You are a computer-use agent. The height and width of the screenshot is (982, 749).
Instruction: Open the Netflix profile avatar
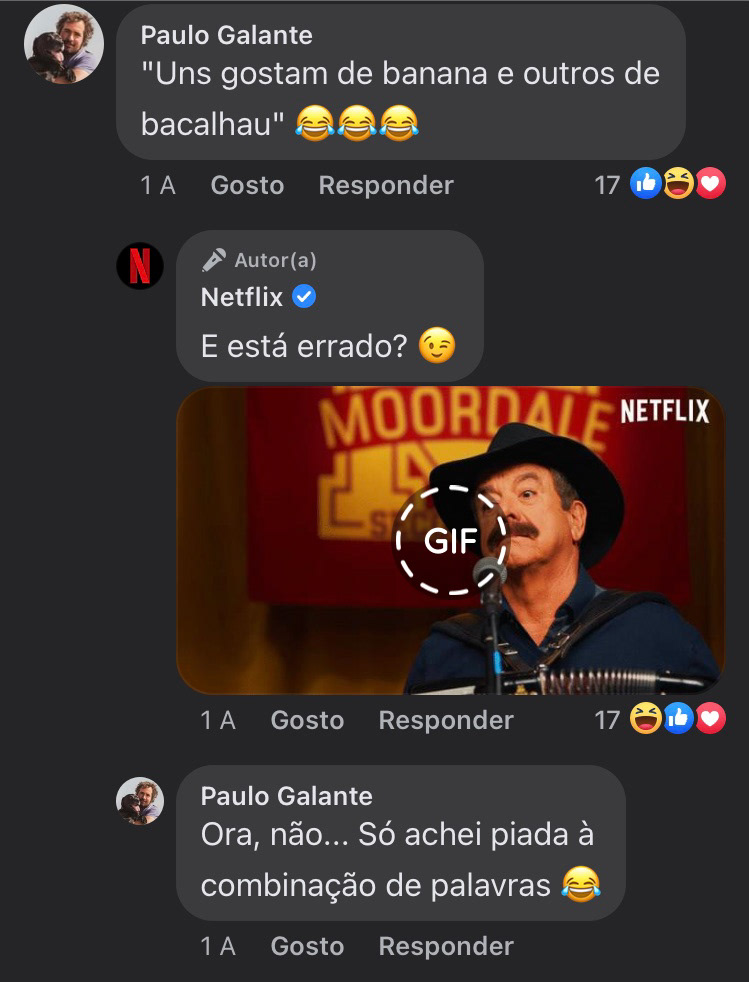(140, 266)
